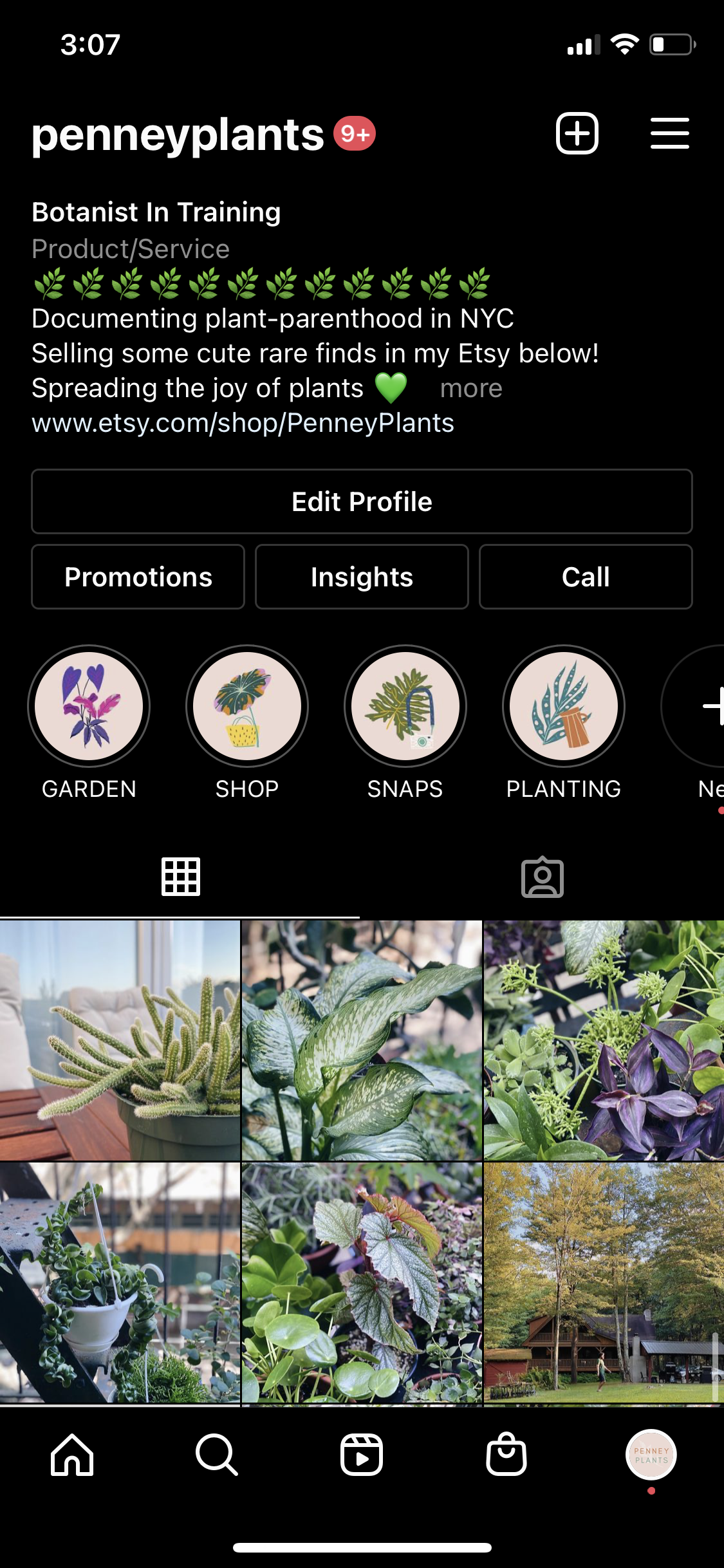Image resolution: width=724 pixels, height=1568 pixels.
Task: Tap the Call button
Action: pos(586,577)
